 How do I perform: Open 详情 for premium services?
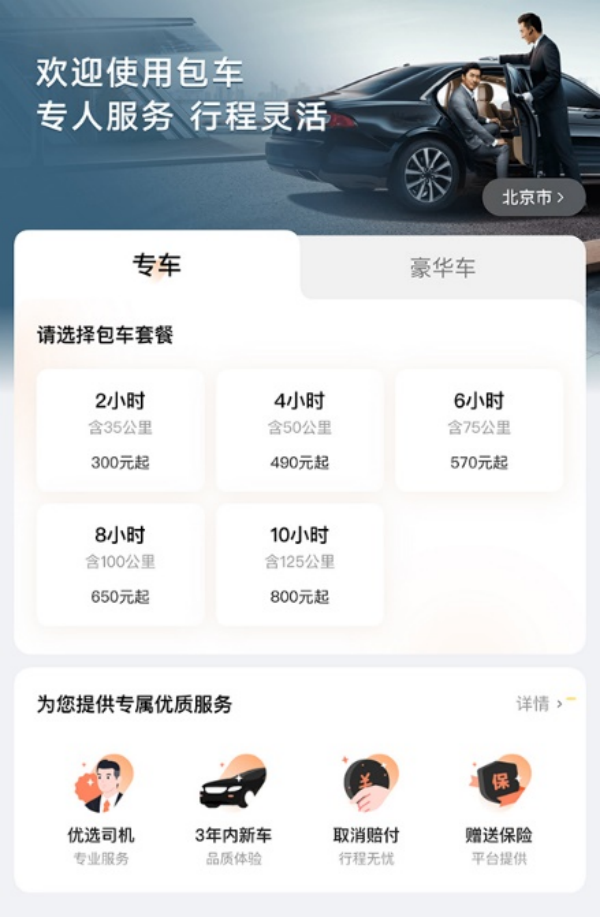[x=539, y=704]
